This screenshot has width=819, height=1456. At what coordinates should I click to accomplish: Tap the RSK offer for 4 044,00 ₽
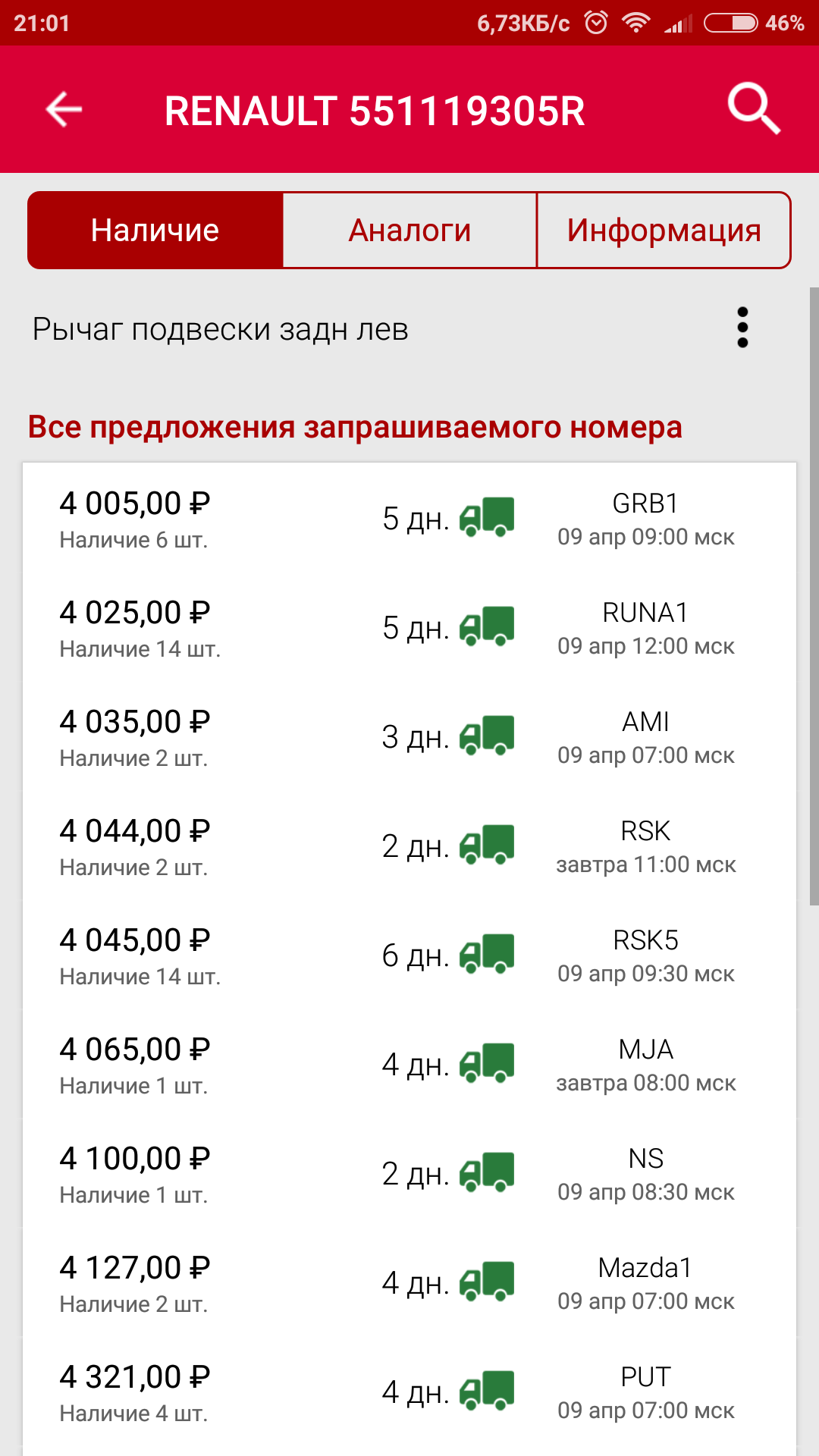pyautogui.click(x=409, y=847)
